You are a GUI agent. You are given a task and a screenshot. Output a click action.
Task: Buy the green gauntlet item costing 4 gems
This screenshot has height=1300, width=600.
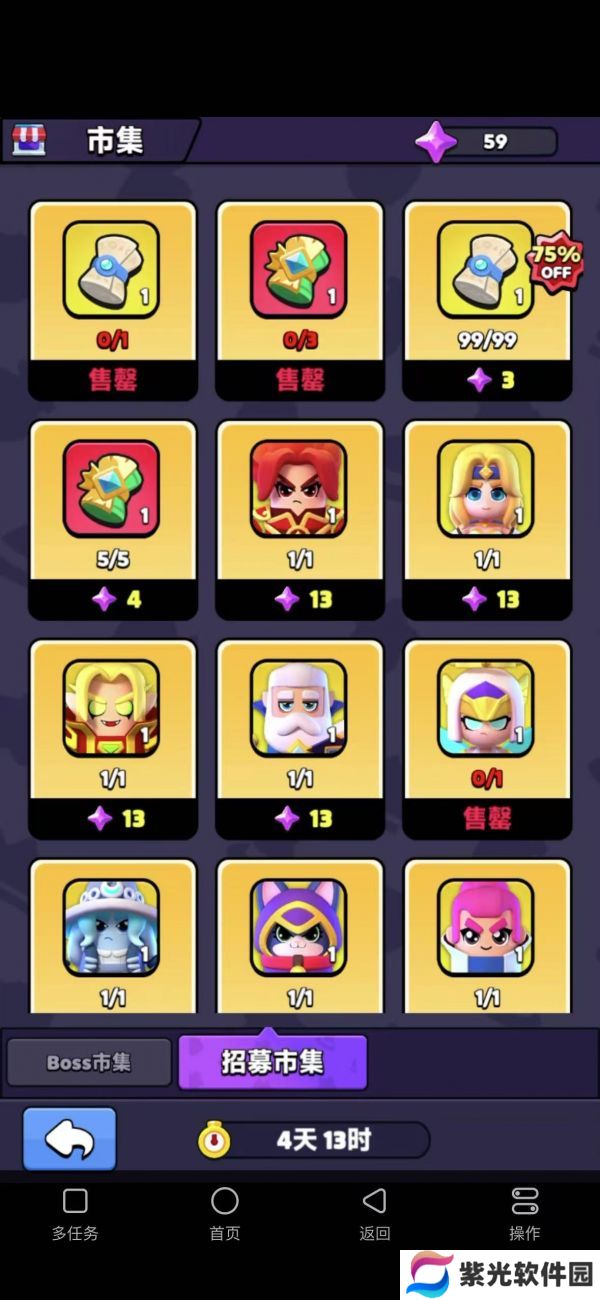pos(112,520)
